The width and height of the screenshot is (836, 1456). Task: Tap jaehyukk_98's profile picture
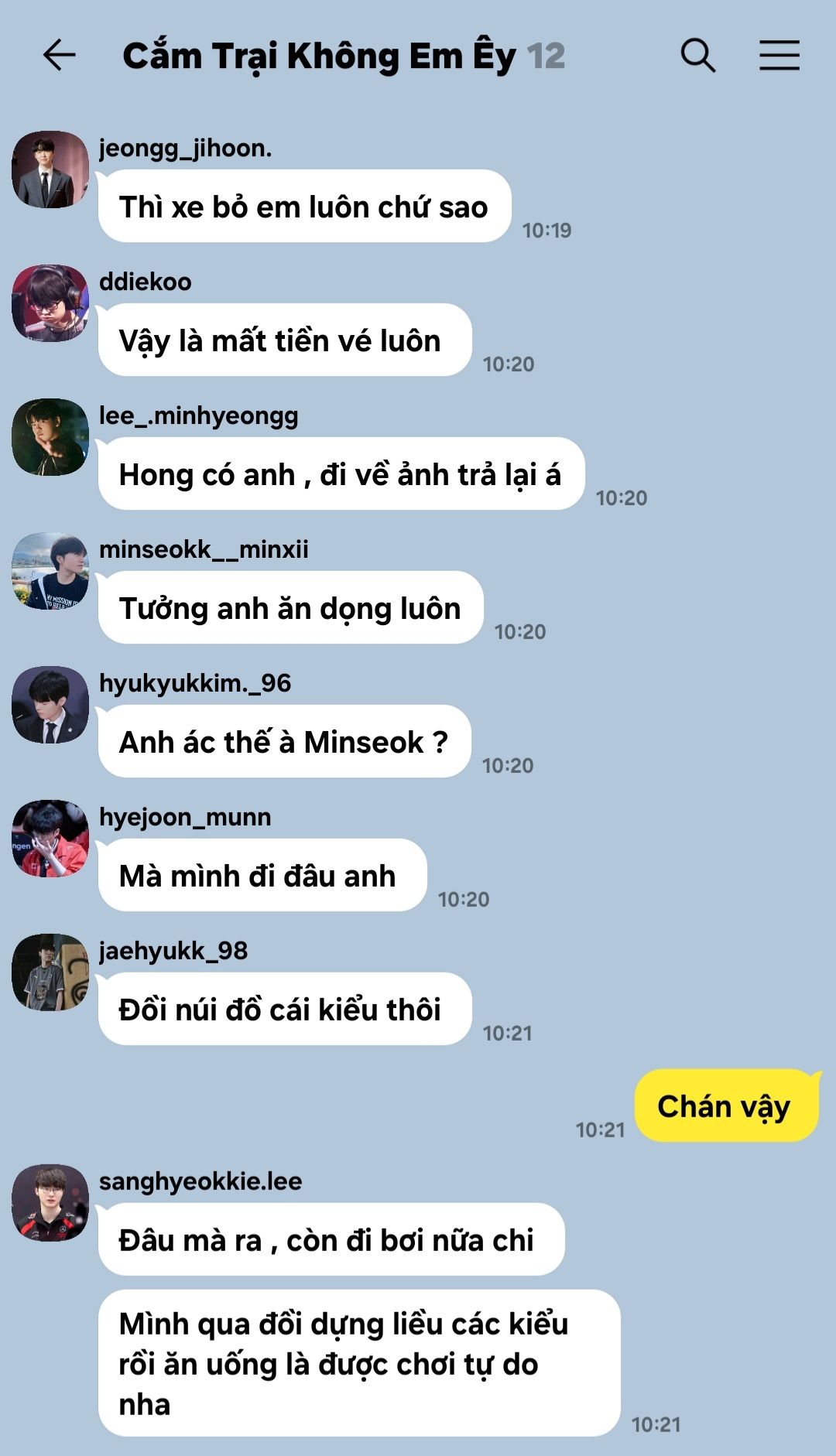pyautogui.click(x=50, y=972)
